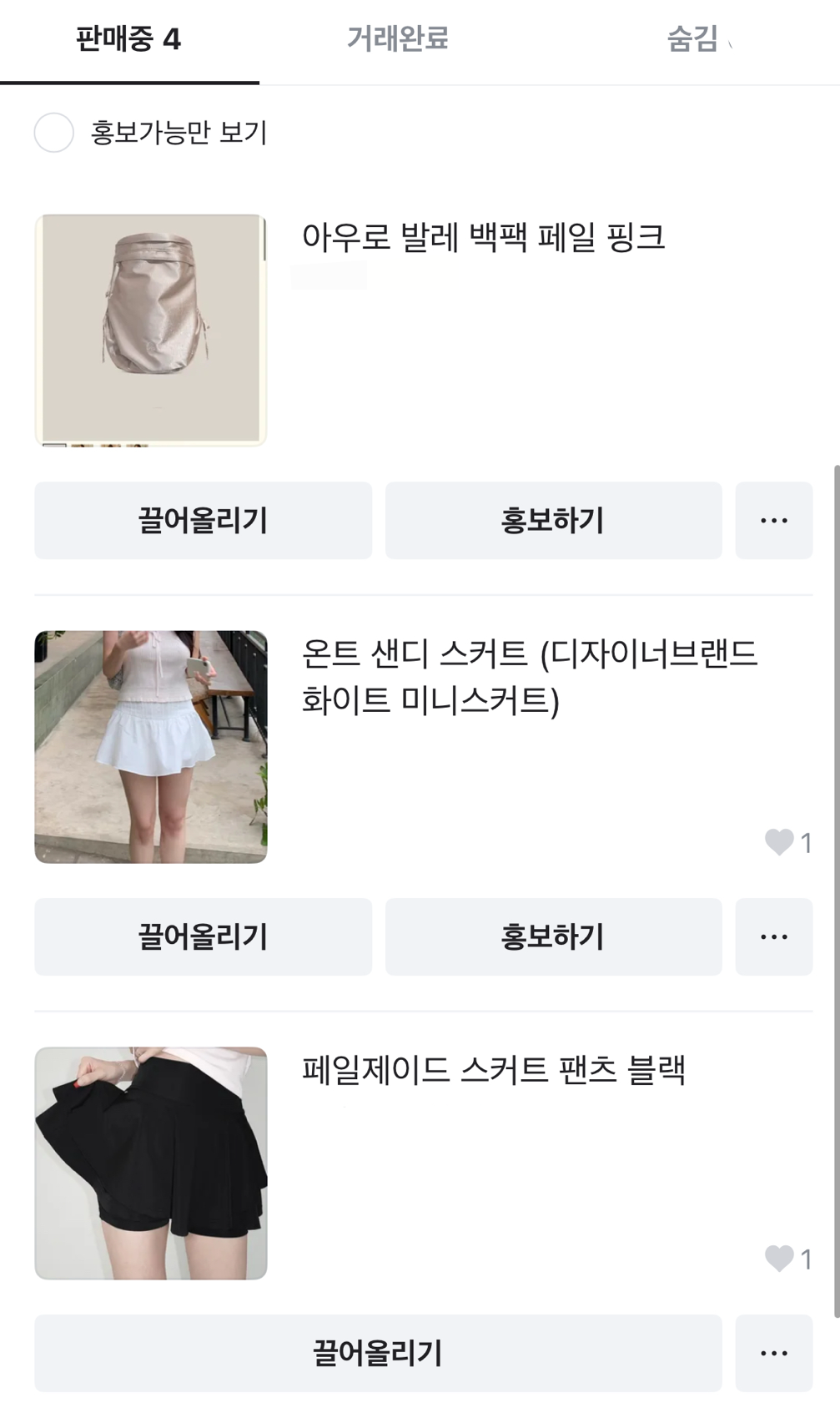Tap 끌어올리기 for the 아우로 발레 백팩
840x1408 pixels.
(203, 520)
